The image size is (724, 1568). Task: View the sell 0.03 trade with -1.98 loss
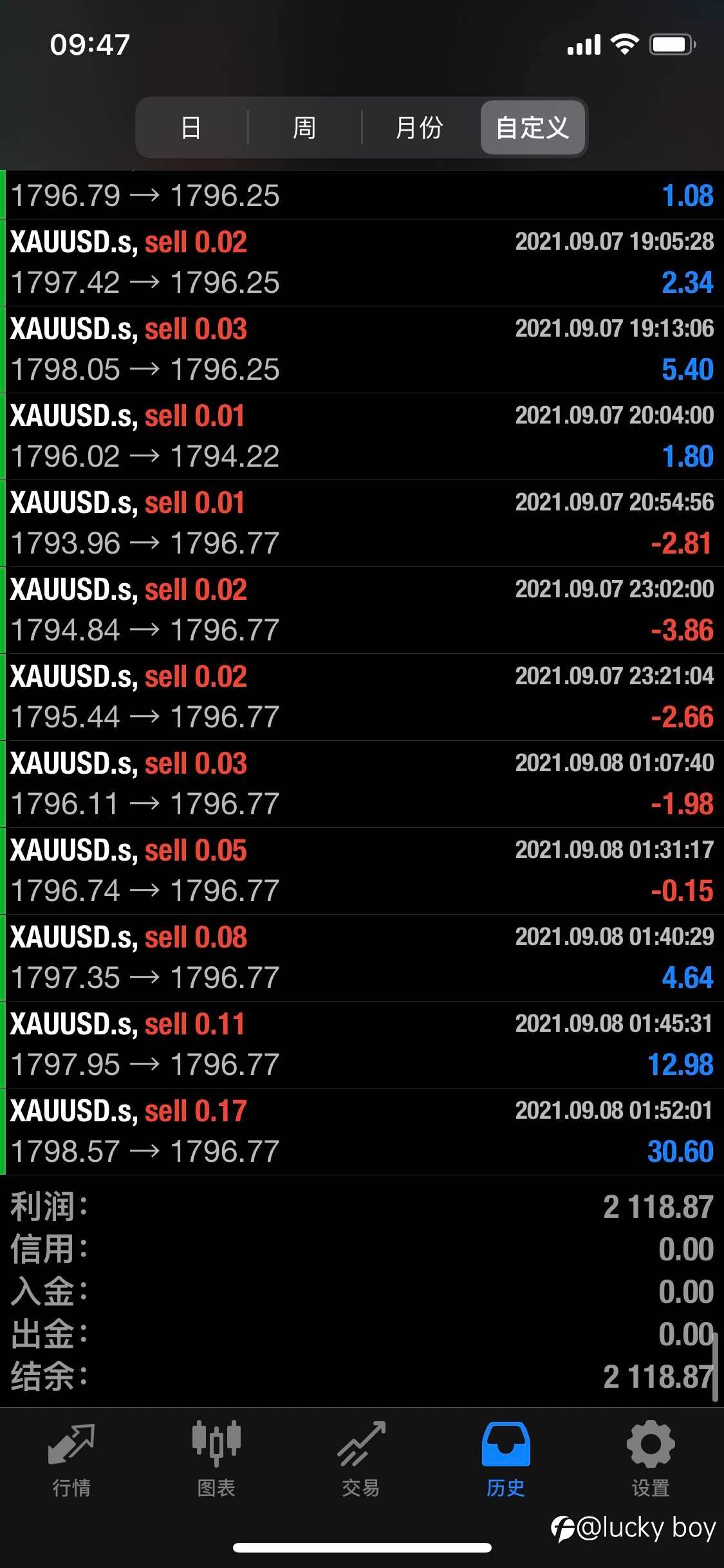point(362,784)
